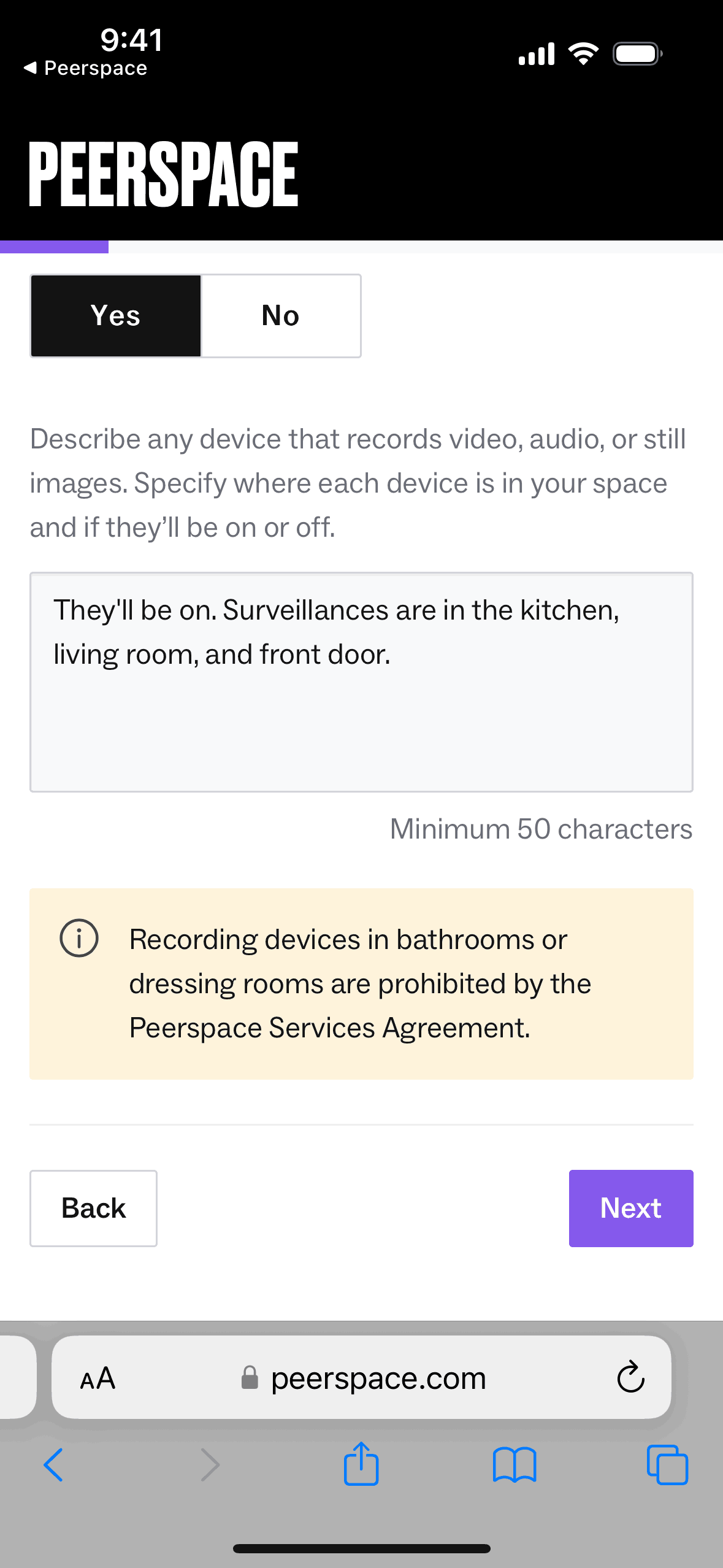The width and height of the screenshot is (723, 1568).
Task: Go to the previous step with Back
Action: [x=93, y=1208]
